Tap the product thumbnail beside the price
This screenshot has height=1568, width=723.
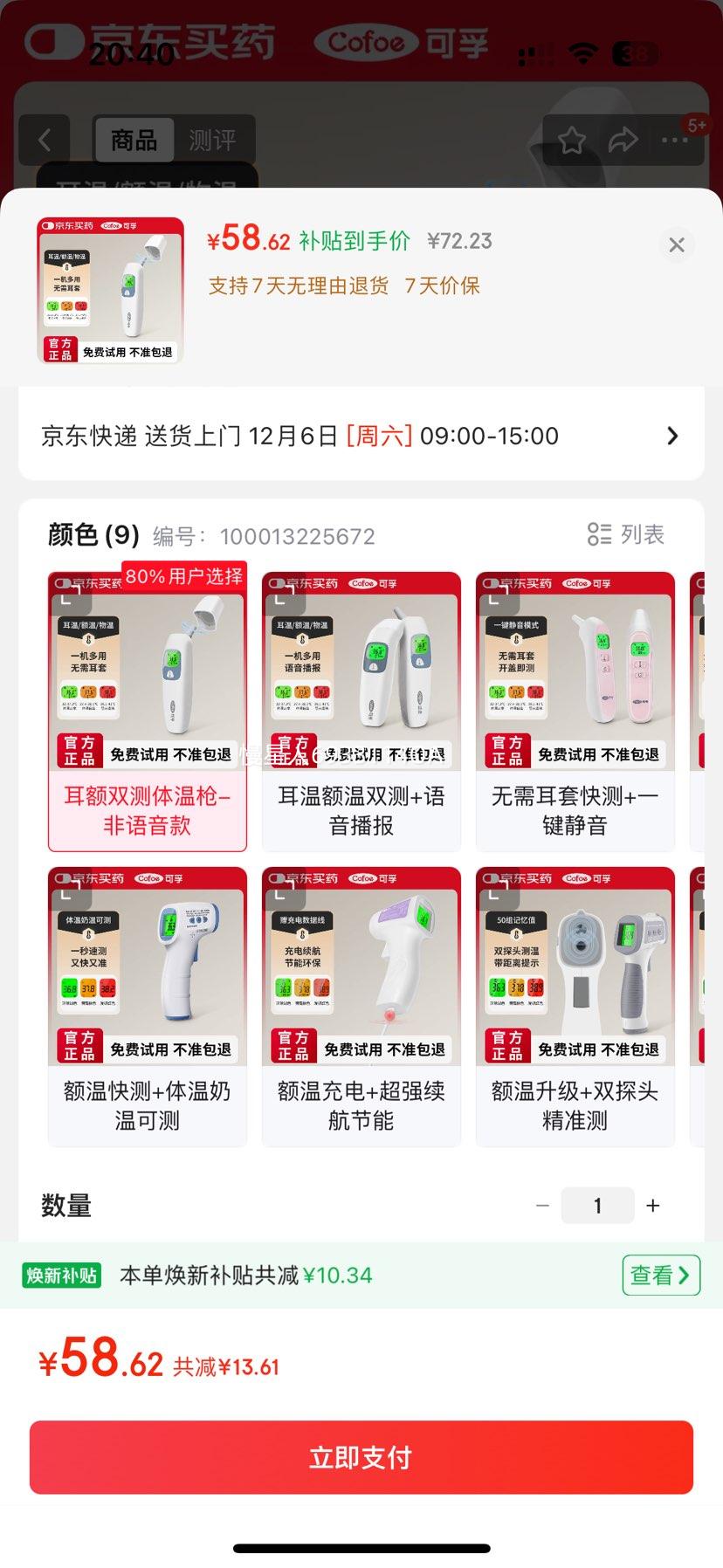(111, 290)
